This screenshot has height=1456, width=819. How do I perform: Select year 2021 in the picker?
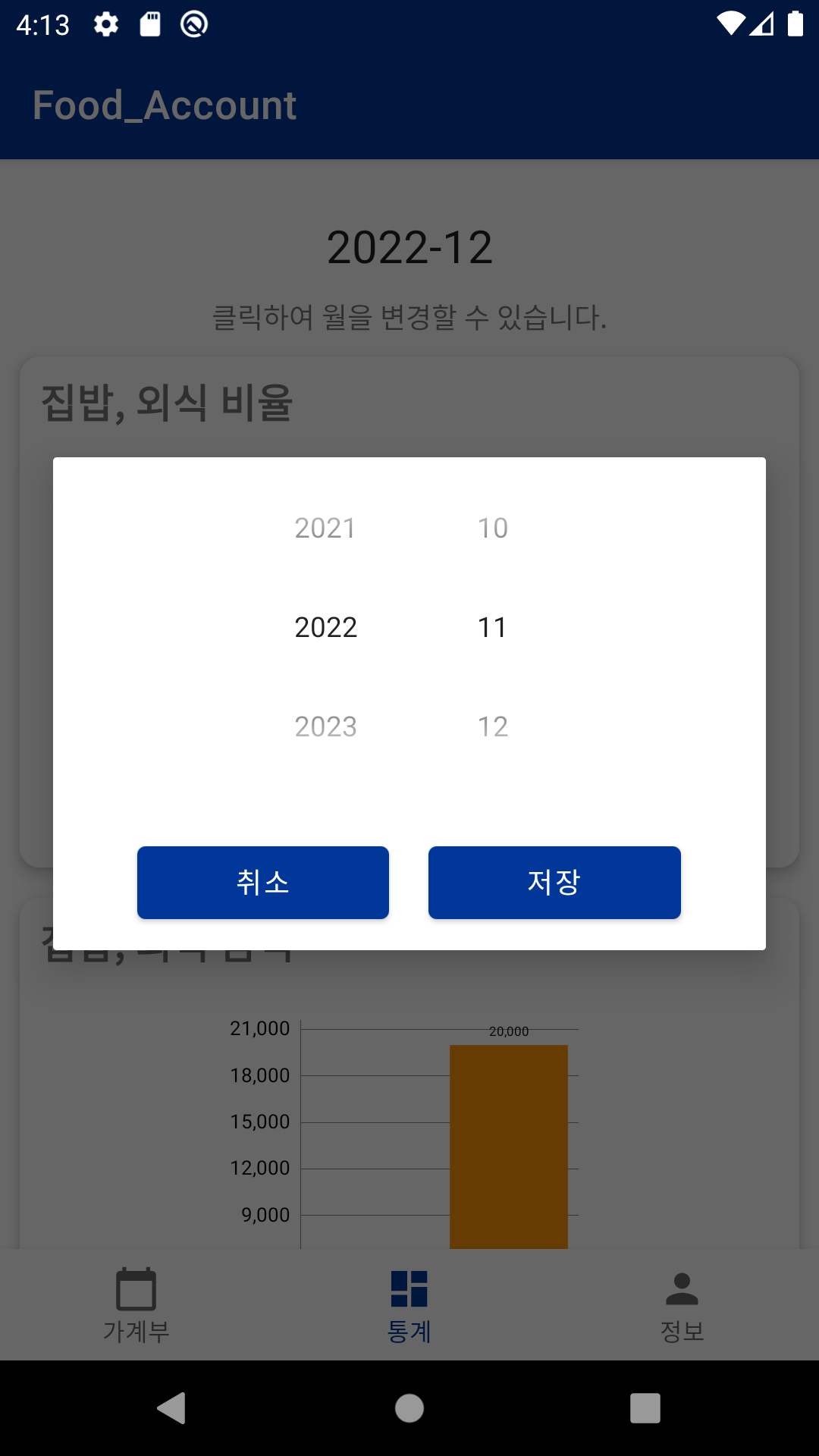pos(325,529)
